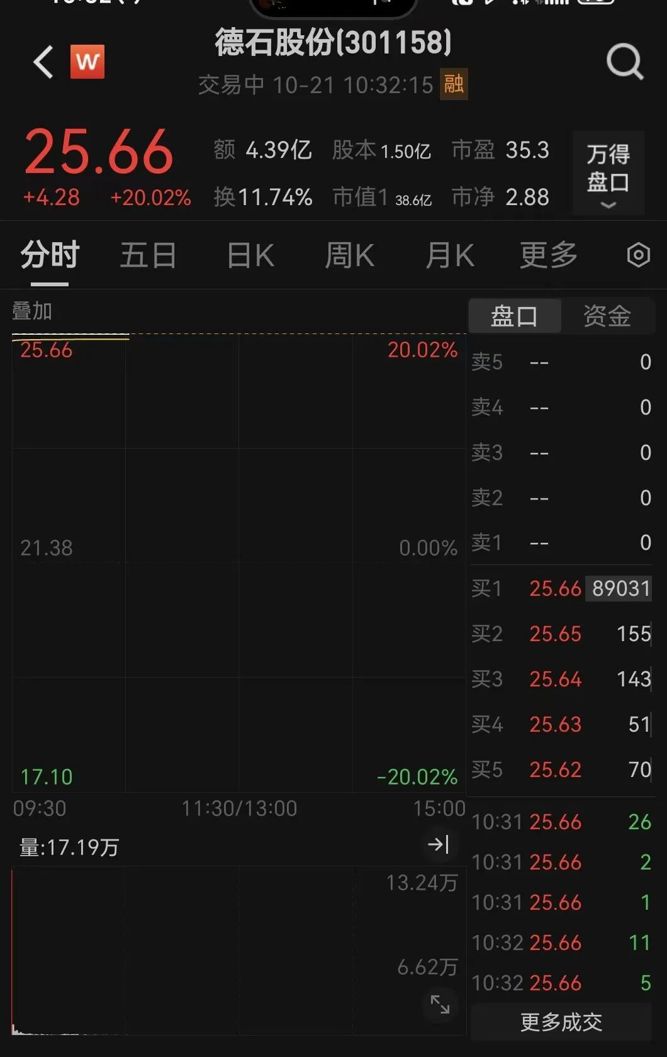Screen dimensions: 667x1057
Task: Open the stock search magnifier
Action: (x=625, y=63)
